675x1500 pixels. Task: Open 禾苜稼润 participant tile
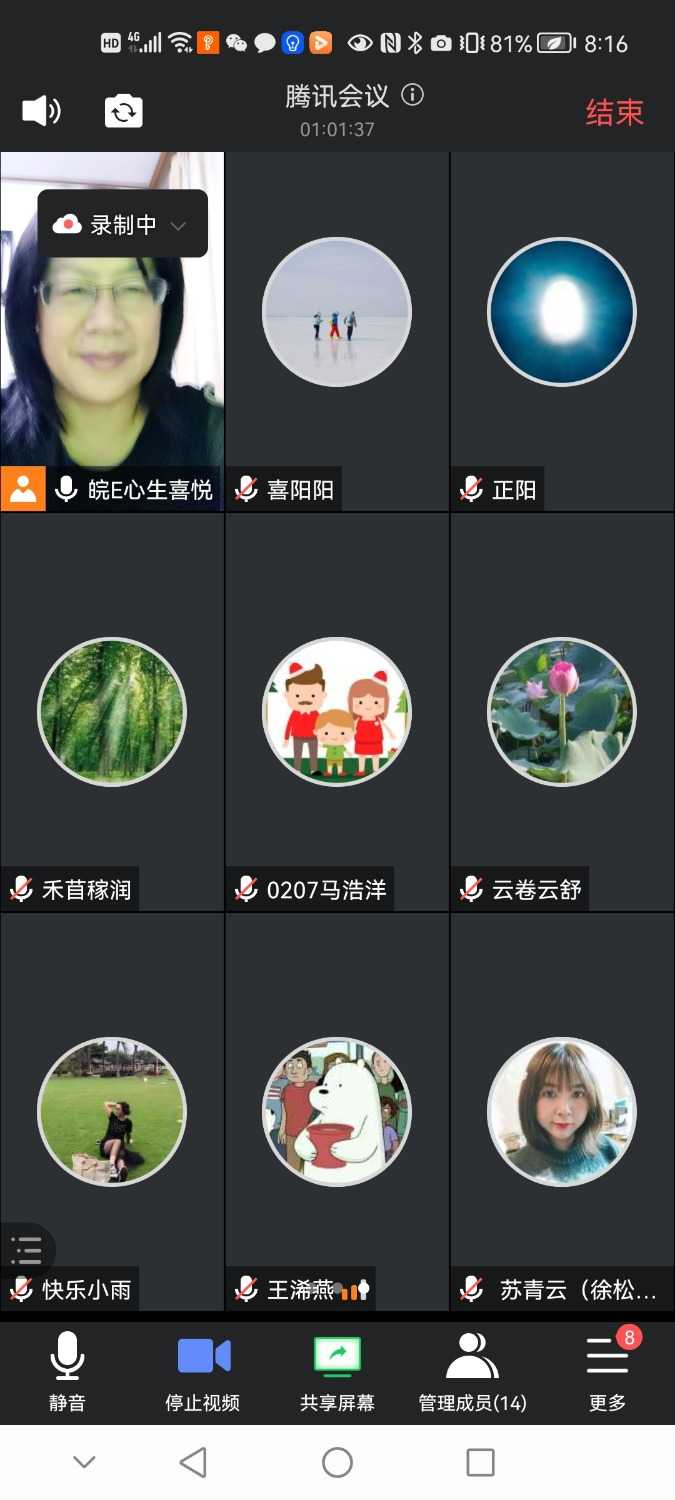tap(112, 712)
